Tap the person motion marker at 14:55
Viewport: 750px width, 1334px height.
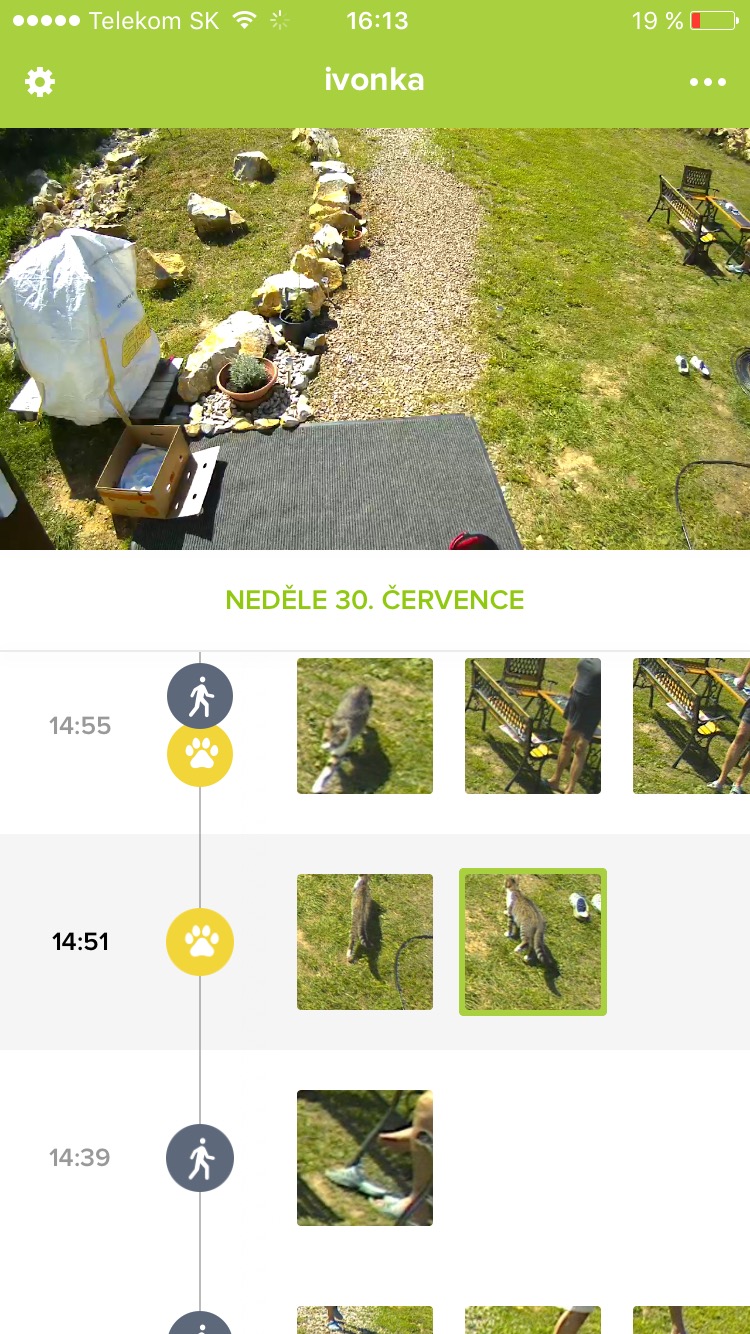pos(200,693)
